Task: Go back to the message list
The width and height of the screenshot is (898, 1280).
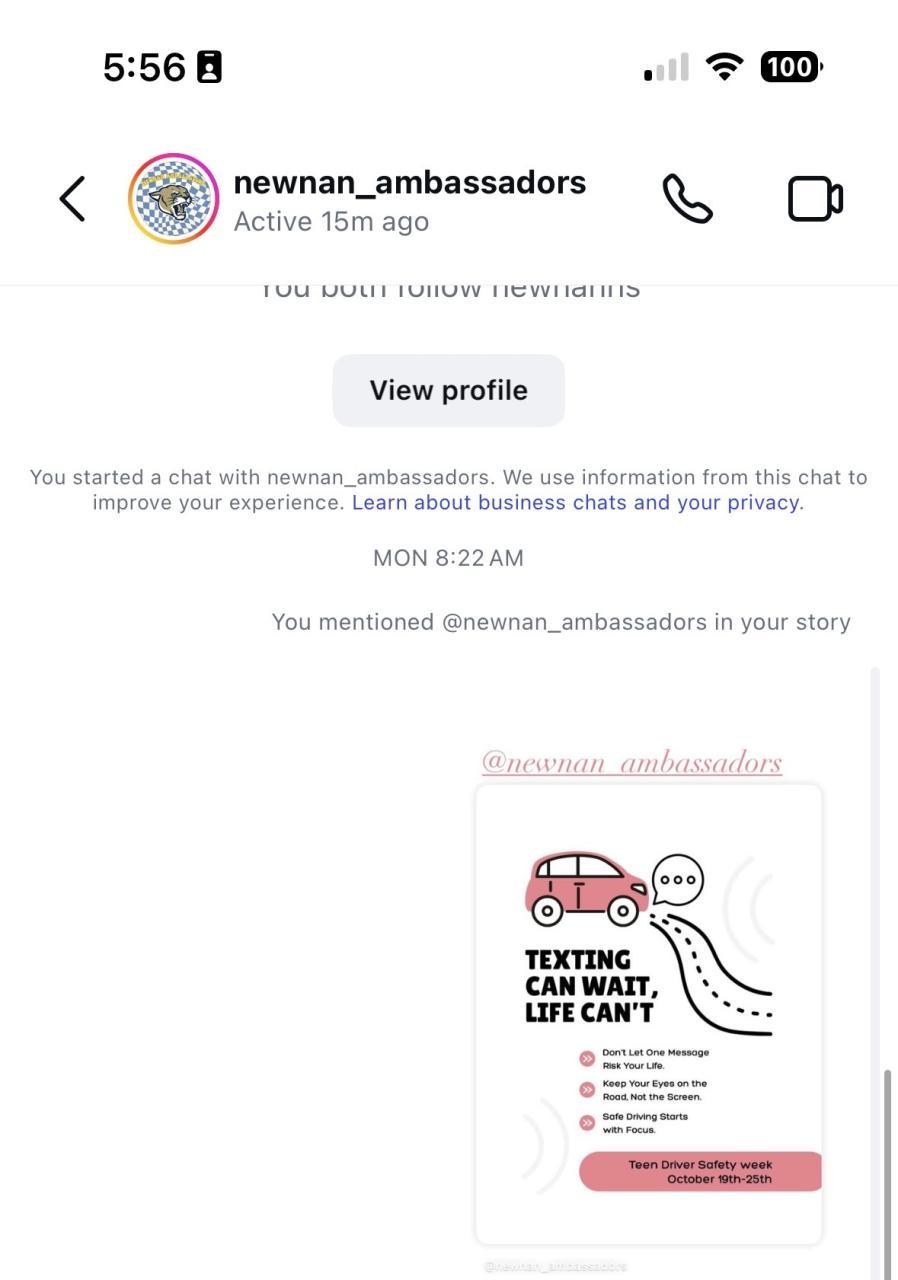Action: [x=72, y=198]
